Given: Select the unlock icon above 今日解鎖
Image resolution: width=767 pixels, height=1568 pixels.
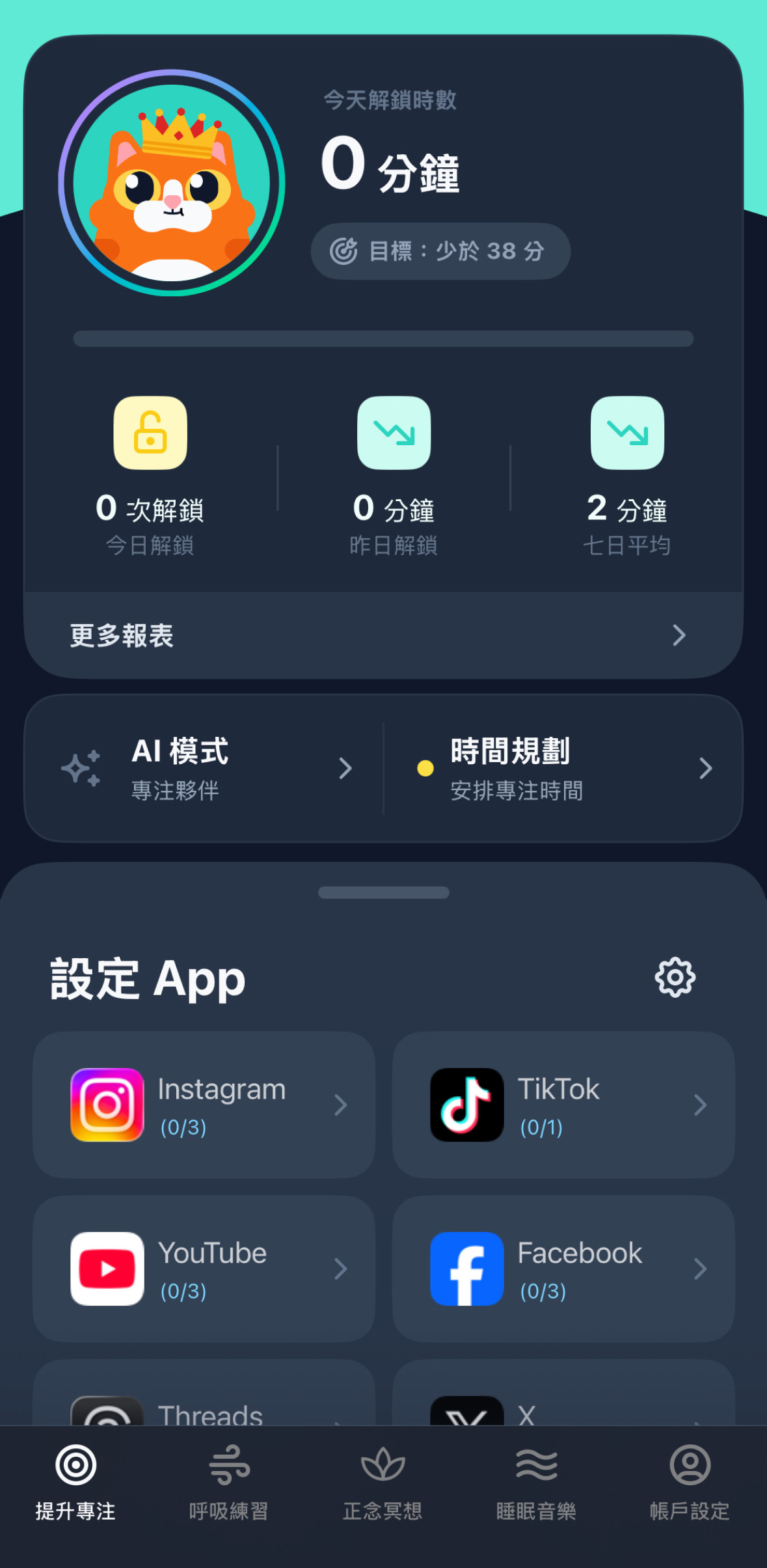Looking at the screenshot, I should pyautogui.click(x=150, y=433).
